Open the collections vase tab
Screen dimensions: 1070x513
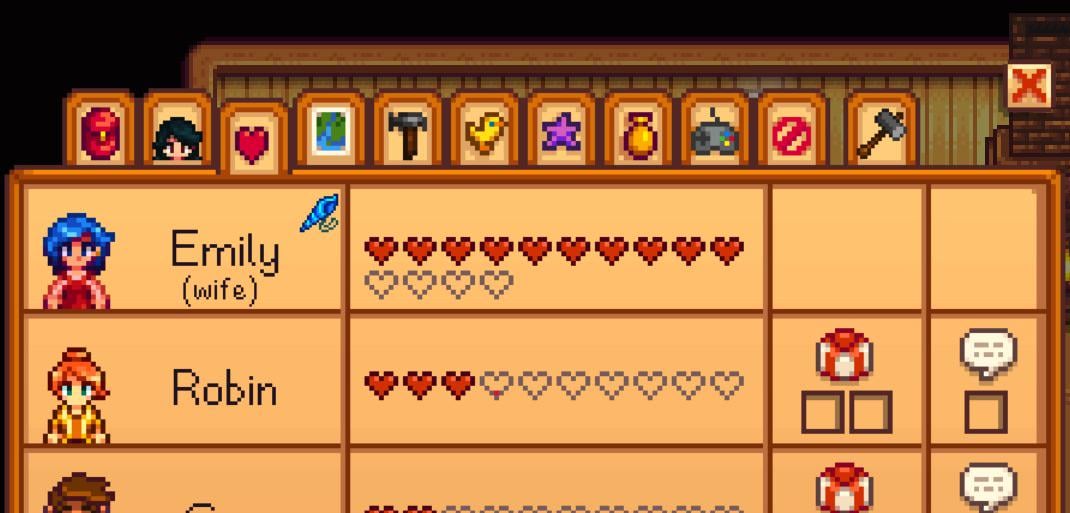pos(639,131)
